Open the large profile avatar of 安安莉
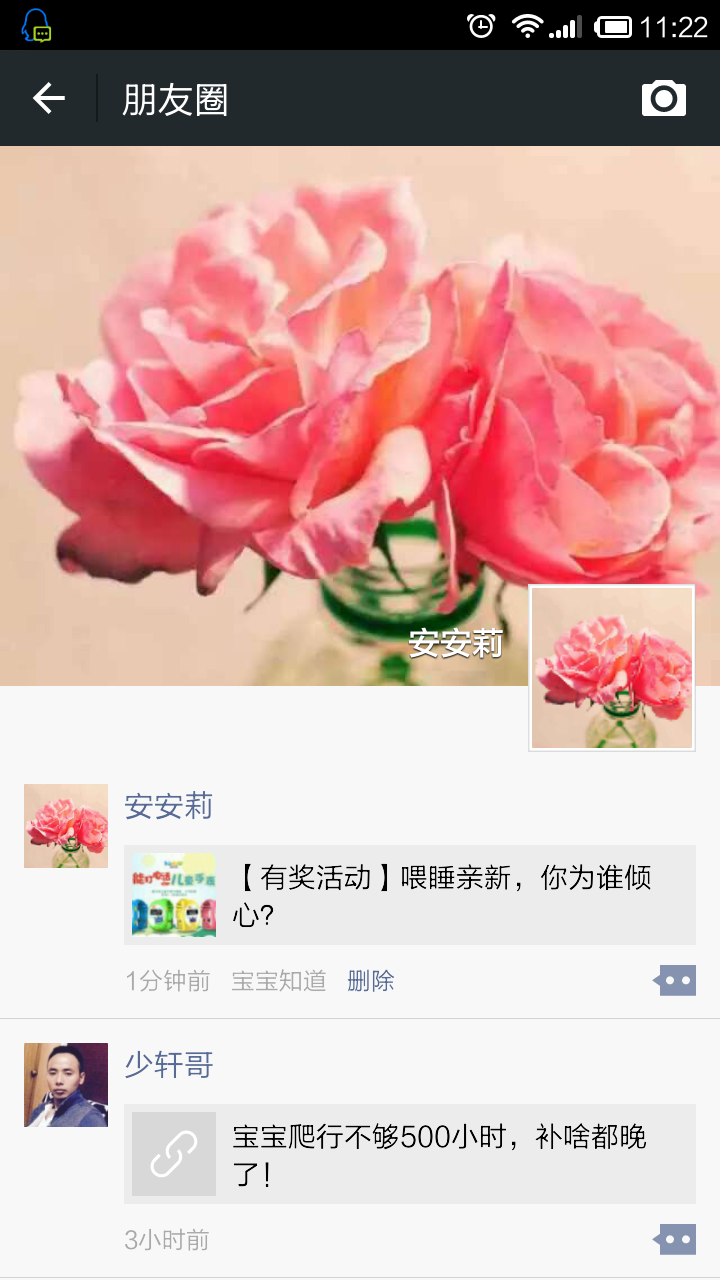720x1280 pixels. 612,667
